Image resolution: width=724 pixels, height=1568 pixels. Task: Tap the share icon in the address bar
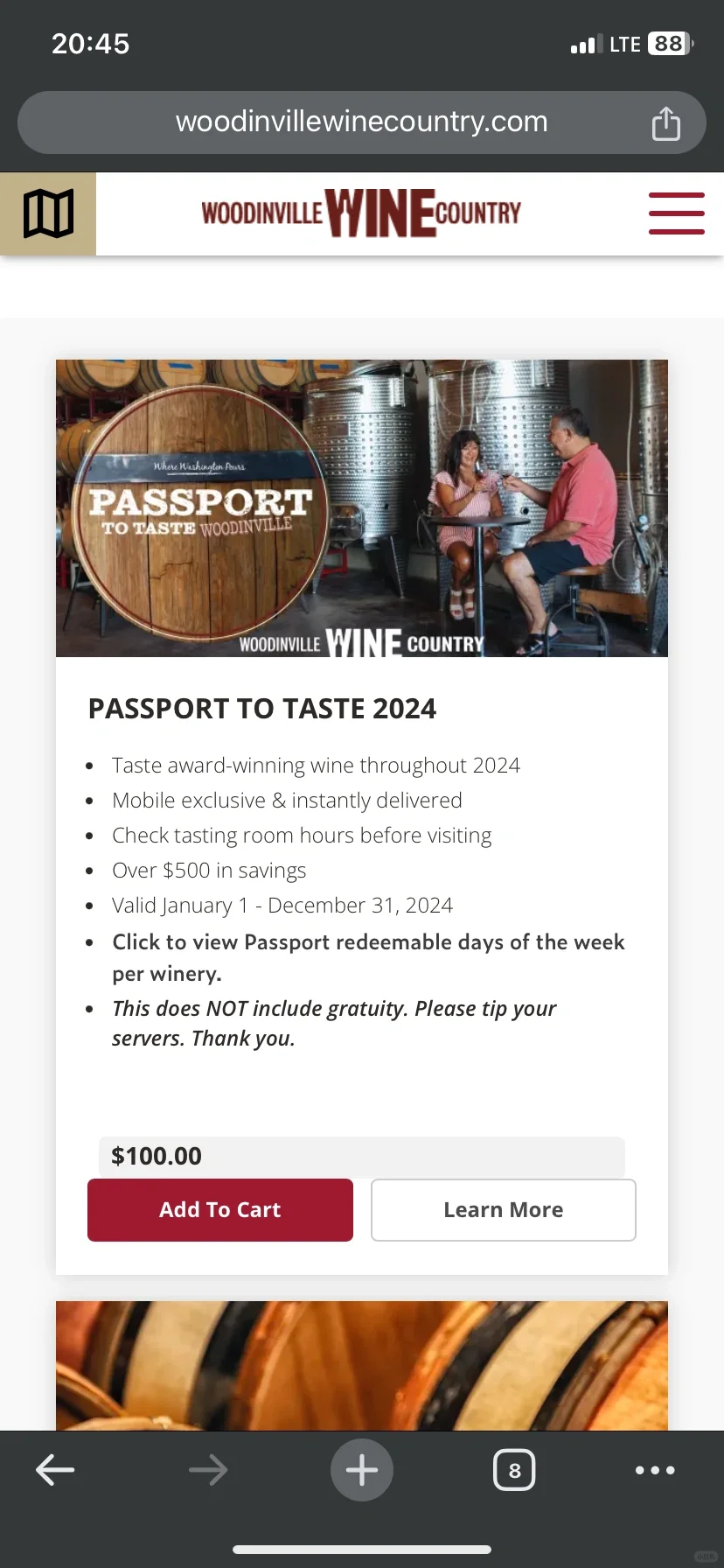click(x=666, y=122)
